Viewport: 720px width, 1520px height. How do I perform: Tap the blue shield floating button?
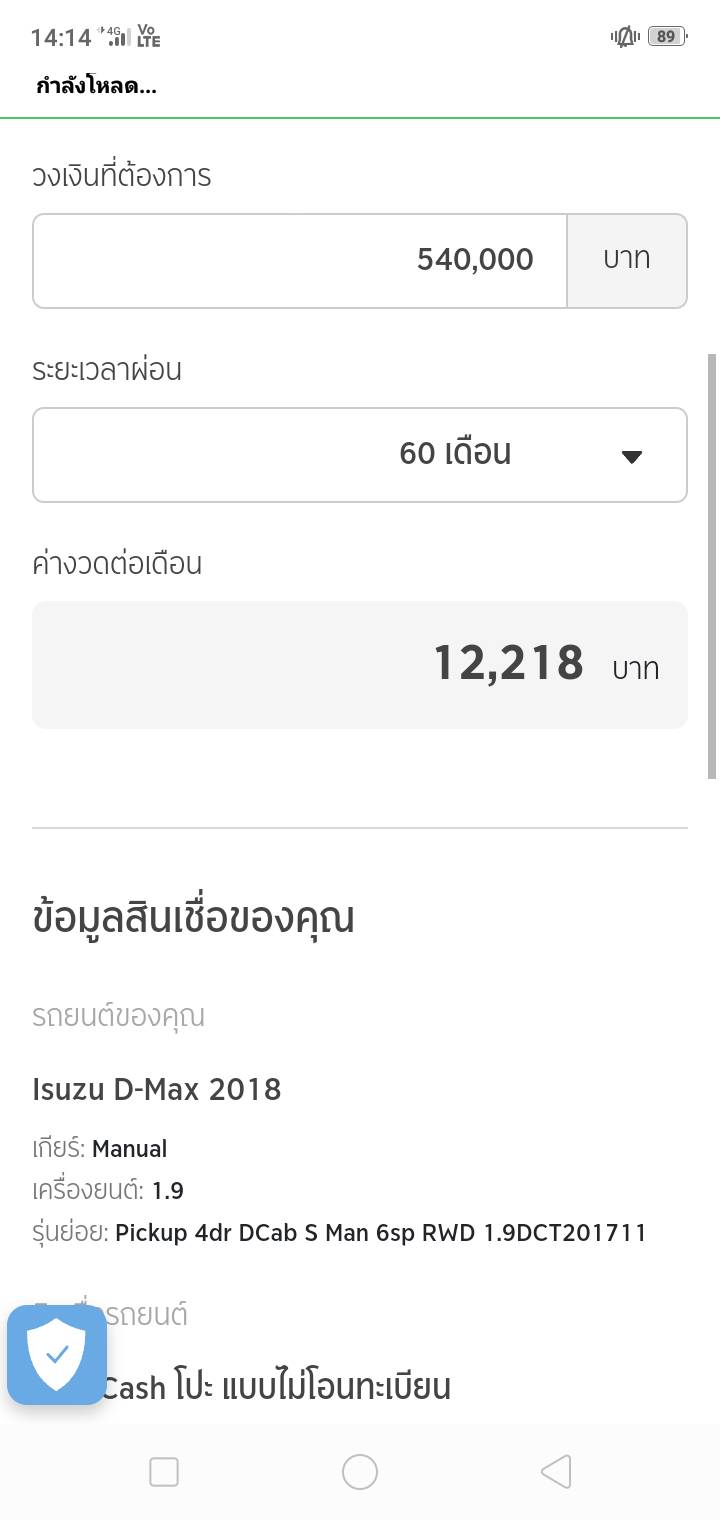[57, 1355]
